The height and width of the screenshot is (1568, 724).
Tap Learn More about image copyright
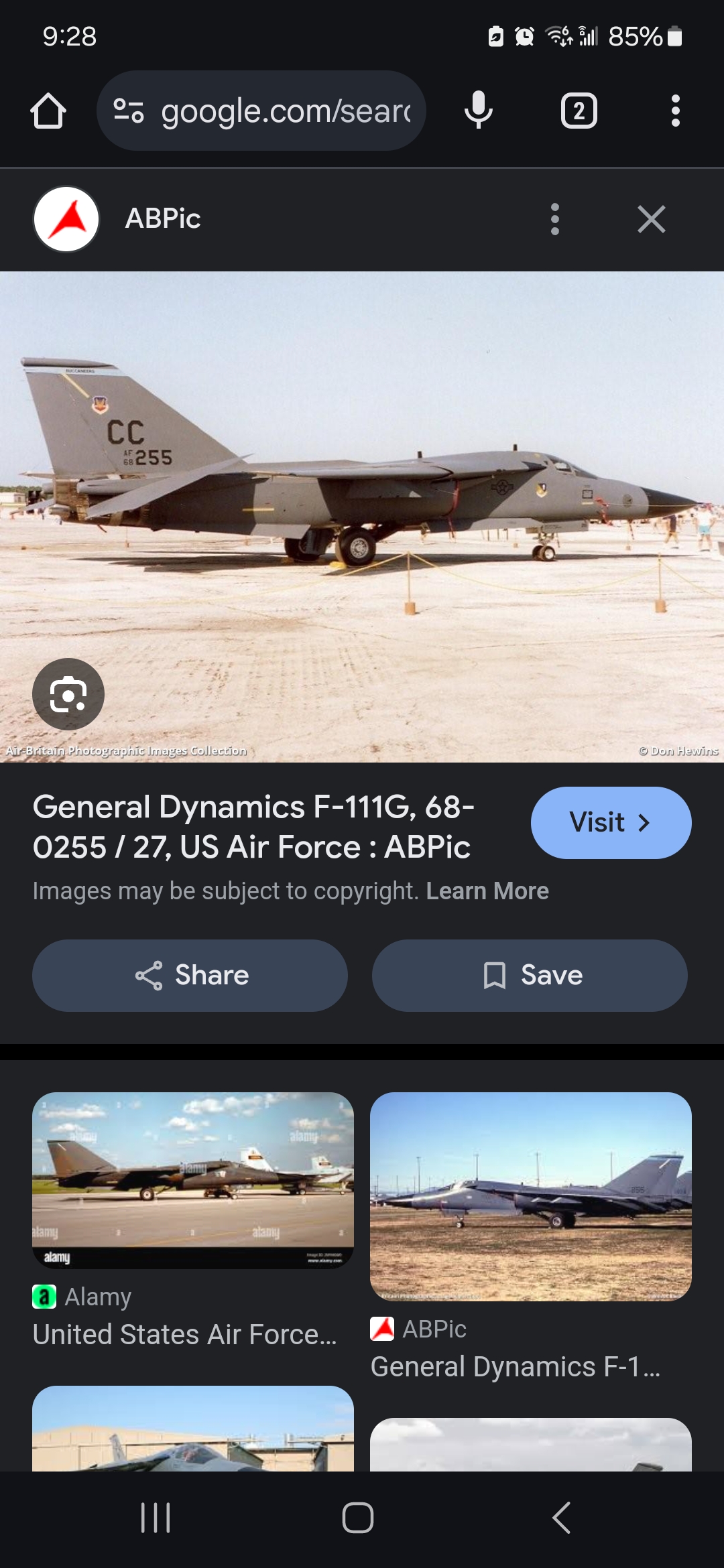pyautogui.click(x=487, y=891)
